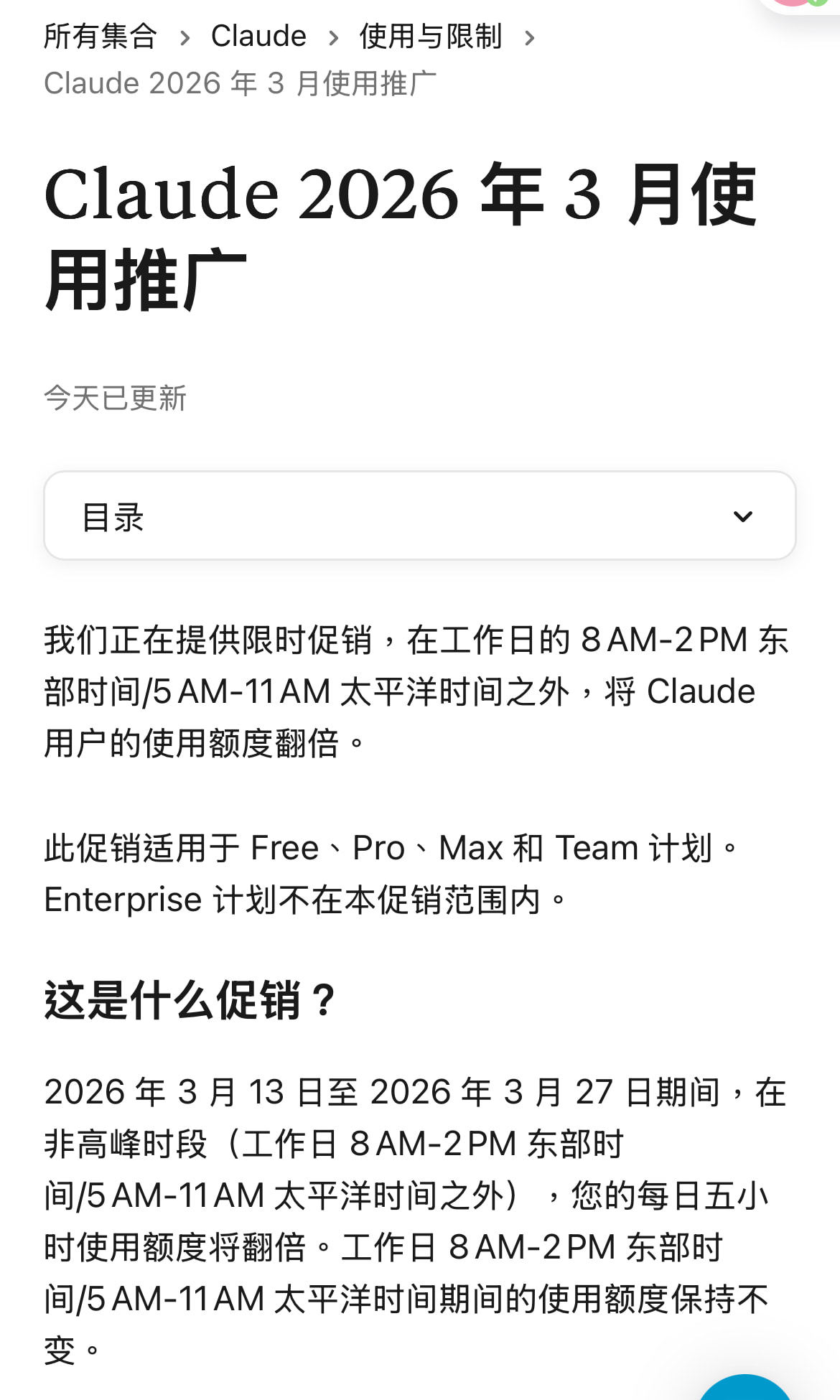The width and height of the screenshot is (840, 1400).
Task: Open the blue chat bubble button
Action: [745, 1387]
